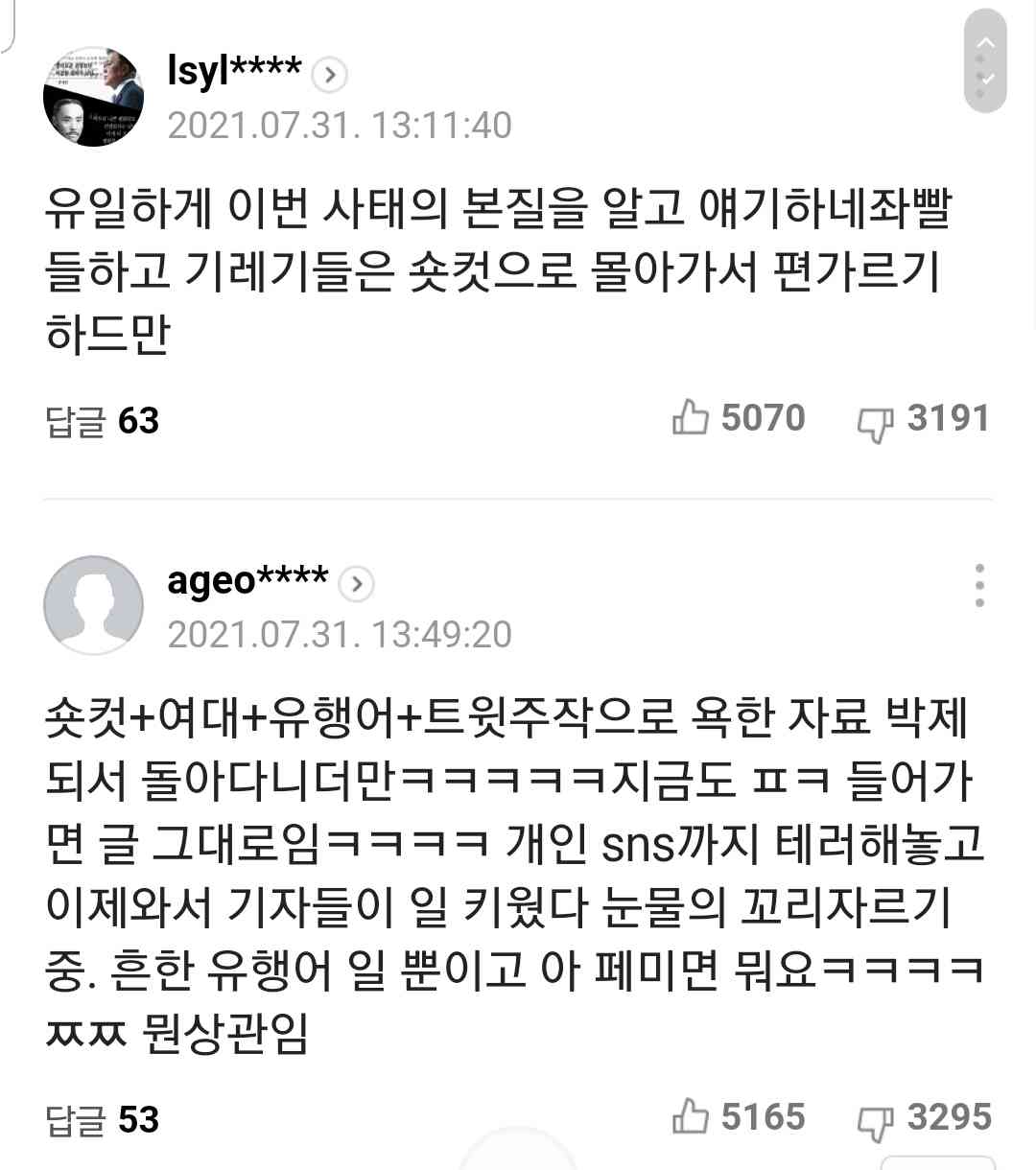
Task: Like ageo**** comment with 5165 likes
Action: tap(738, 1117)
